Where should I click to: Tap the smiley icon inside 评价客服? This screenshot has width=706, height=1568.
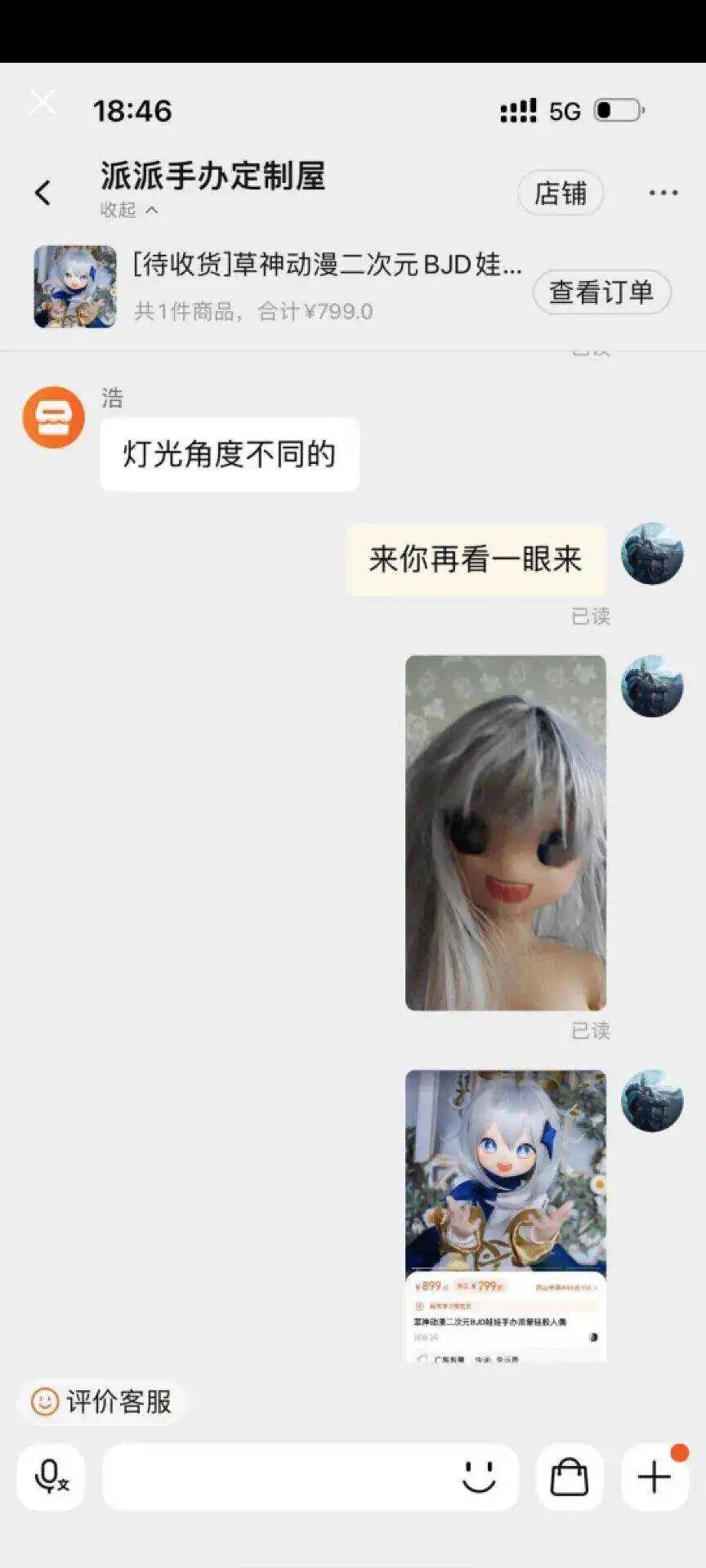pos(45,1403)
